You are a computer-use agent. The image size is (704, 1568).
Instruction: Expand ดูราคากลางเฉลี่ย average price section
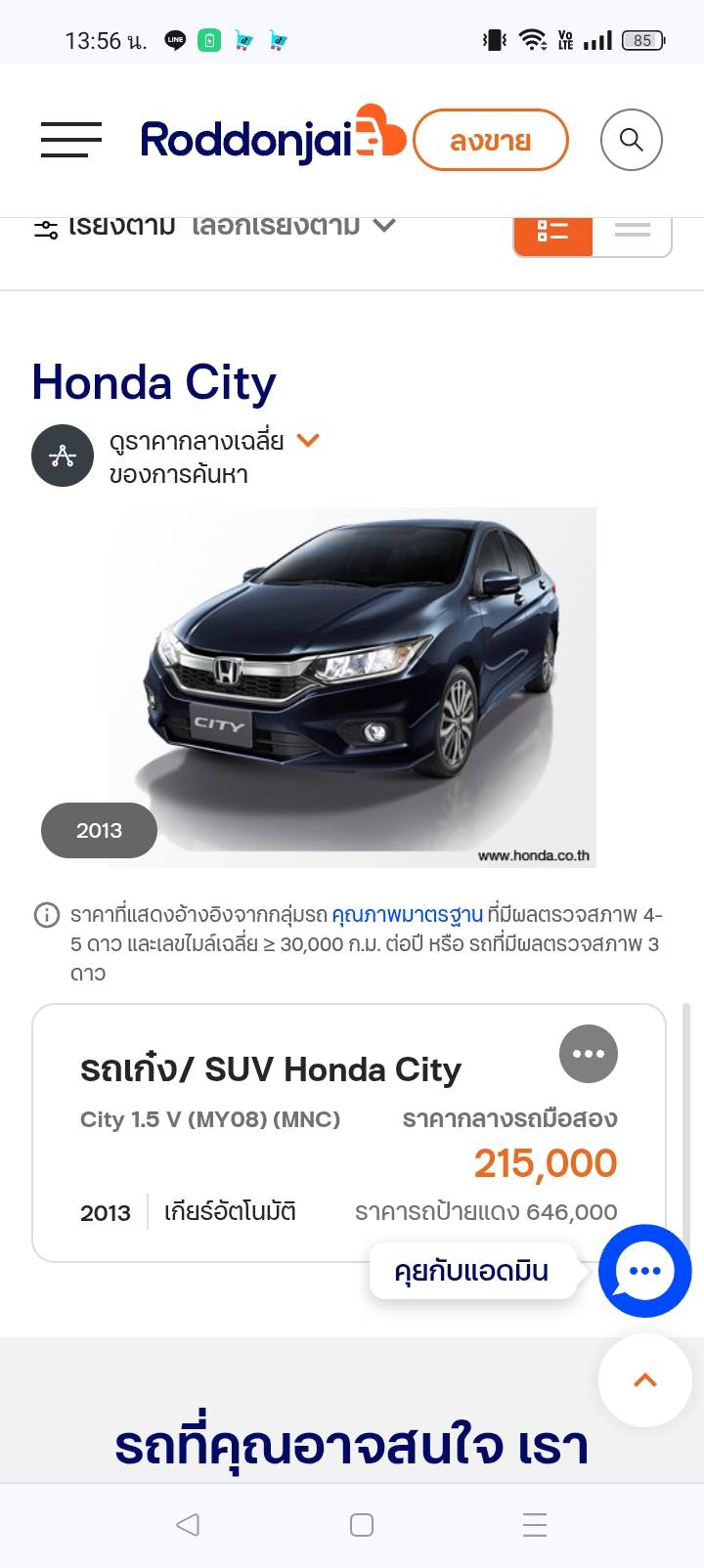(214, 442)
